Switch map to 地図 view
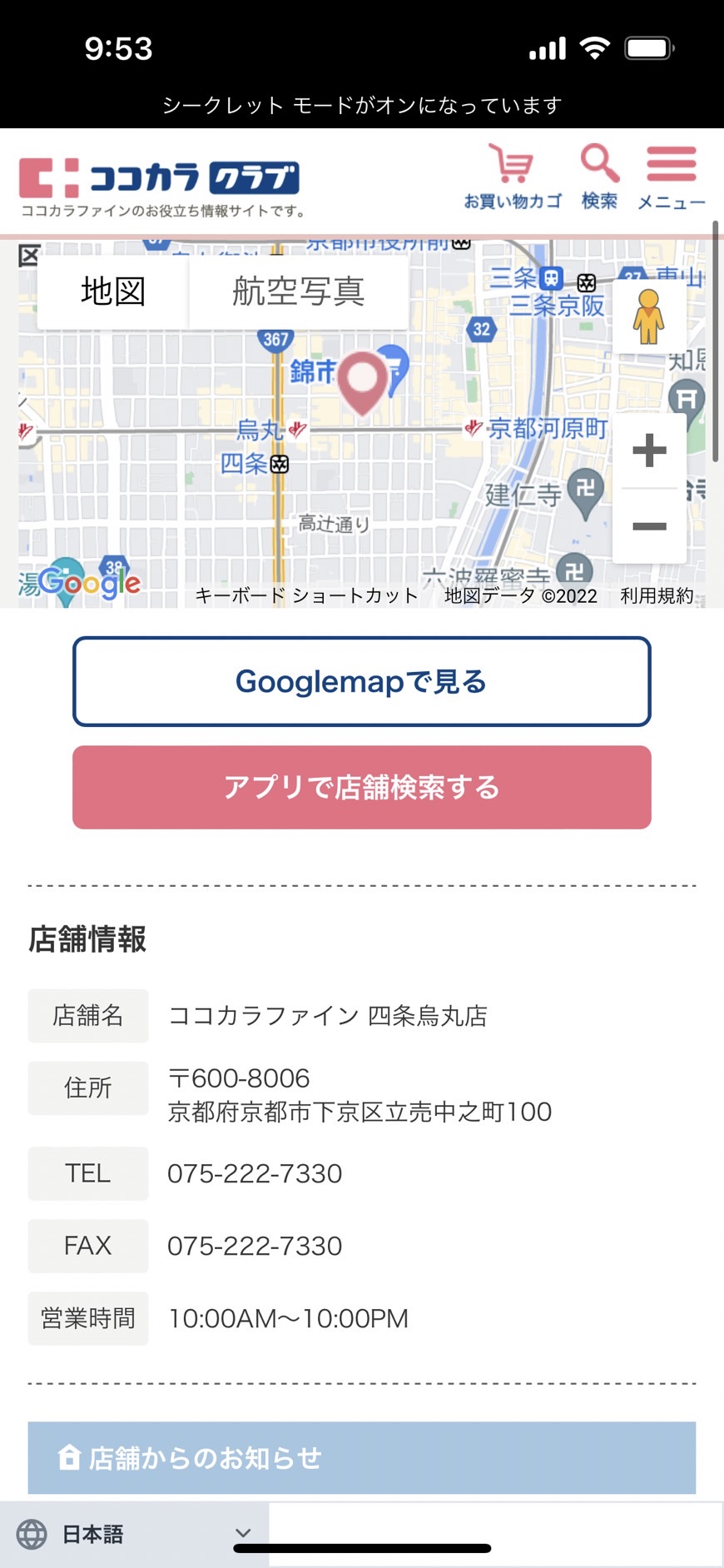The height and width of the screenshot is (1568, 724). tap(113, 291)
